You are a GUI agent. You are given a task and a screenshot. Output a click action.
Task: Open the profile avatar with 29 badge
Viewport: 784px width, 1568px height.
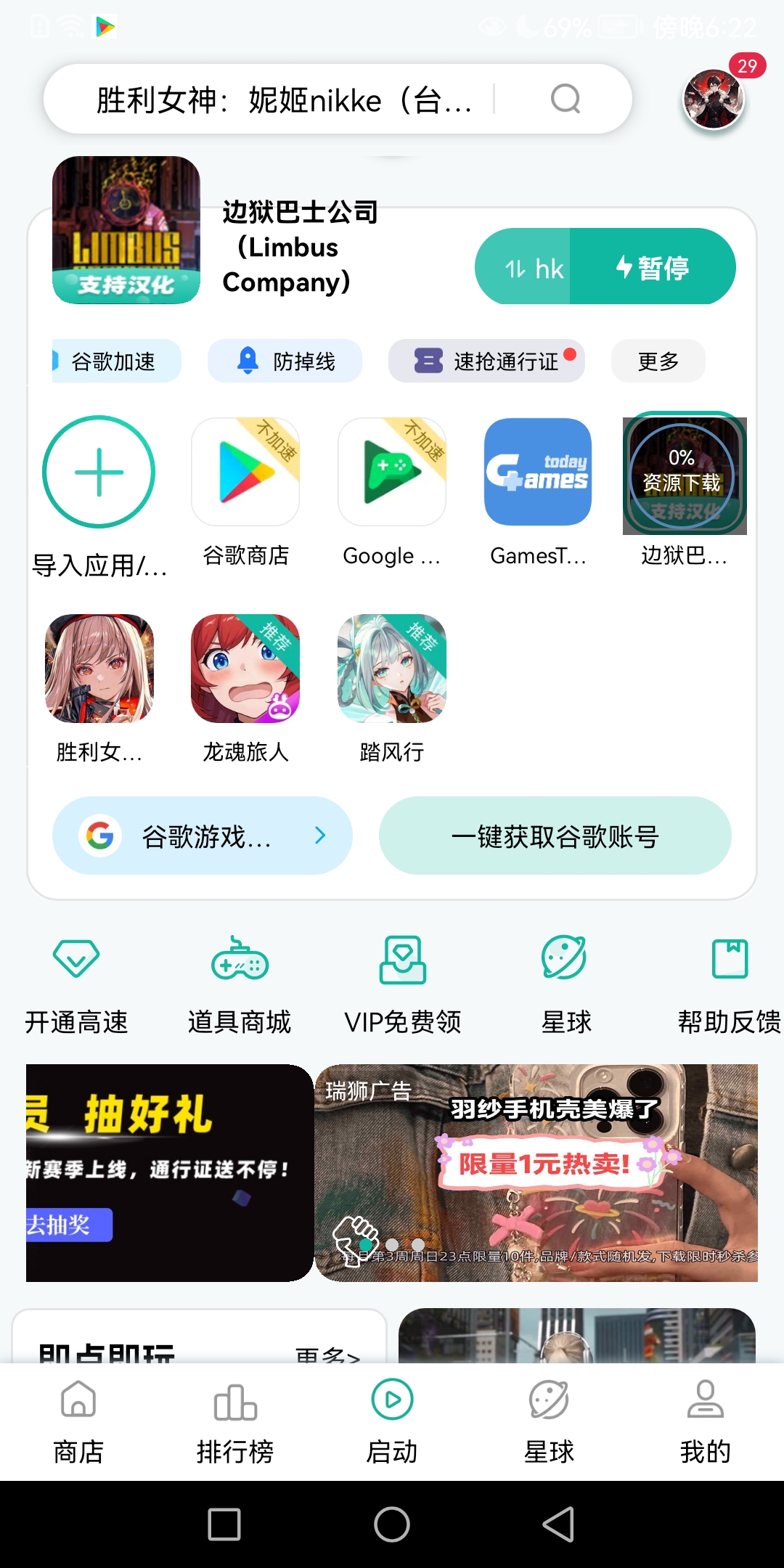[713, 99]
